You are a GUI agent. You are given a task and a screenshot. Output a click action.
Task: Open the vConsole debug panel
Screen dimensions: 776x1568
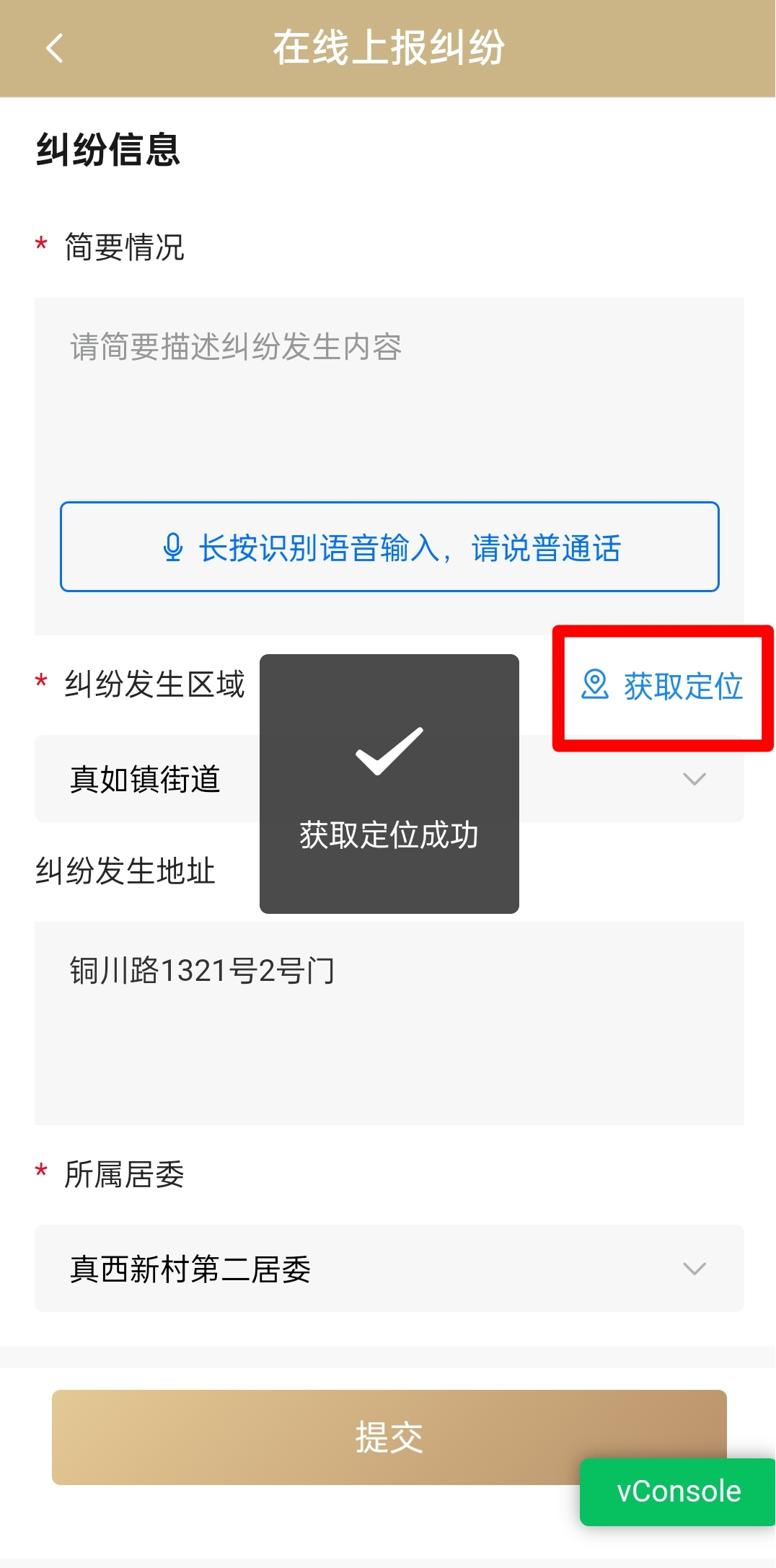point(678,1492)
